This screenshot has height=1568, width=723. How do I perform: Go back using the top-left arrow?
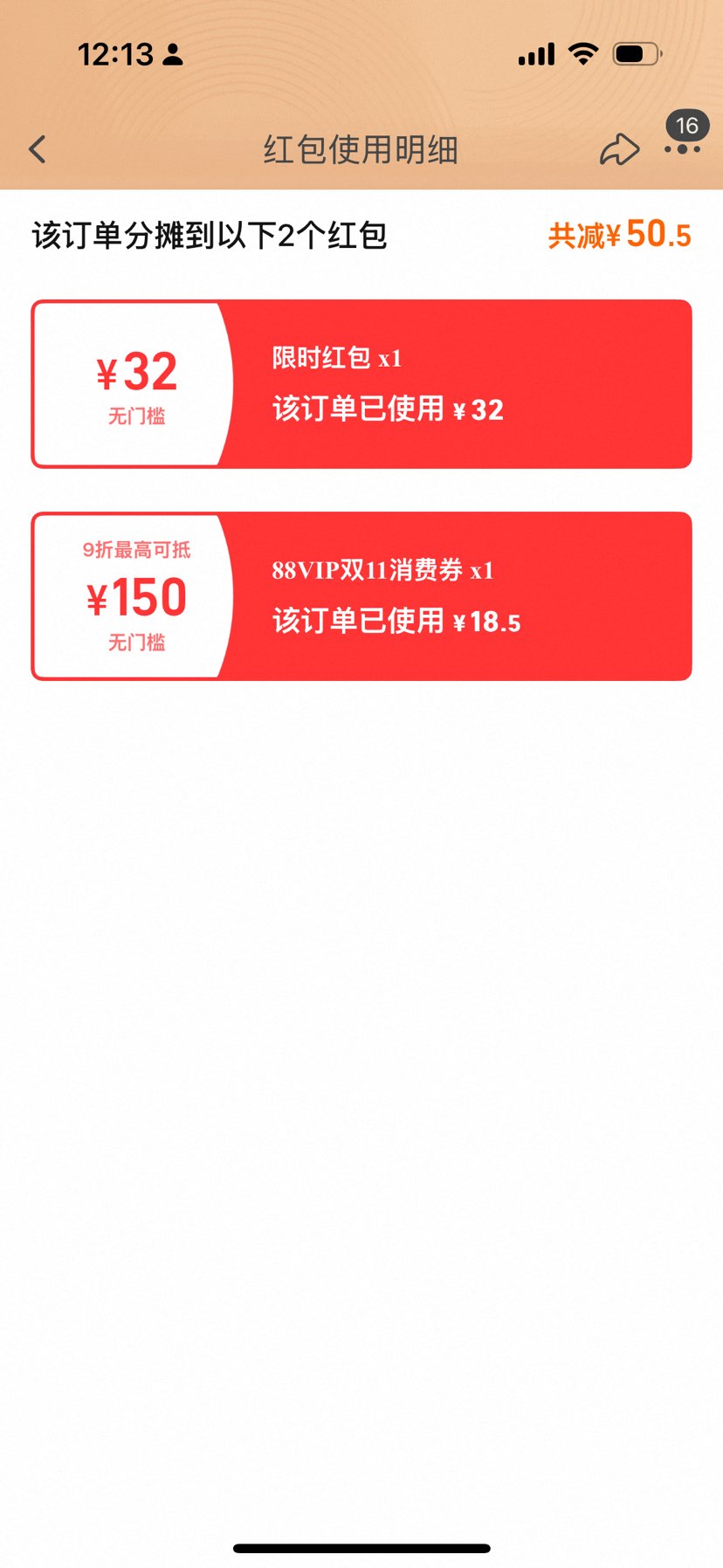[x=37, y=149]
